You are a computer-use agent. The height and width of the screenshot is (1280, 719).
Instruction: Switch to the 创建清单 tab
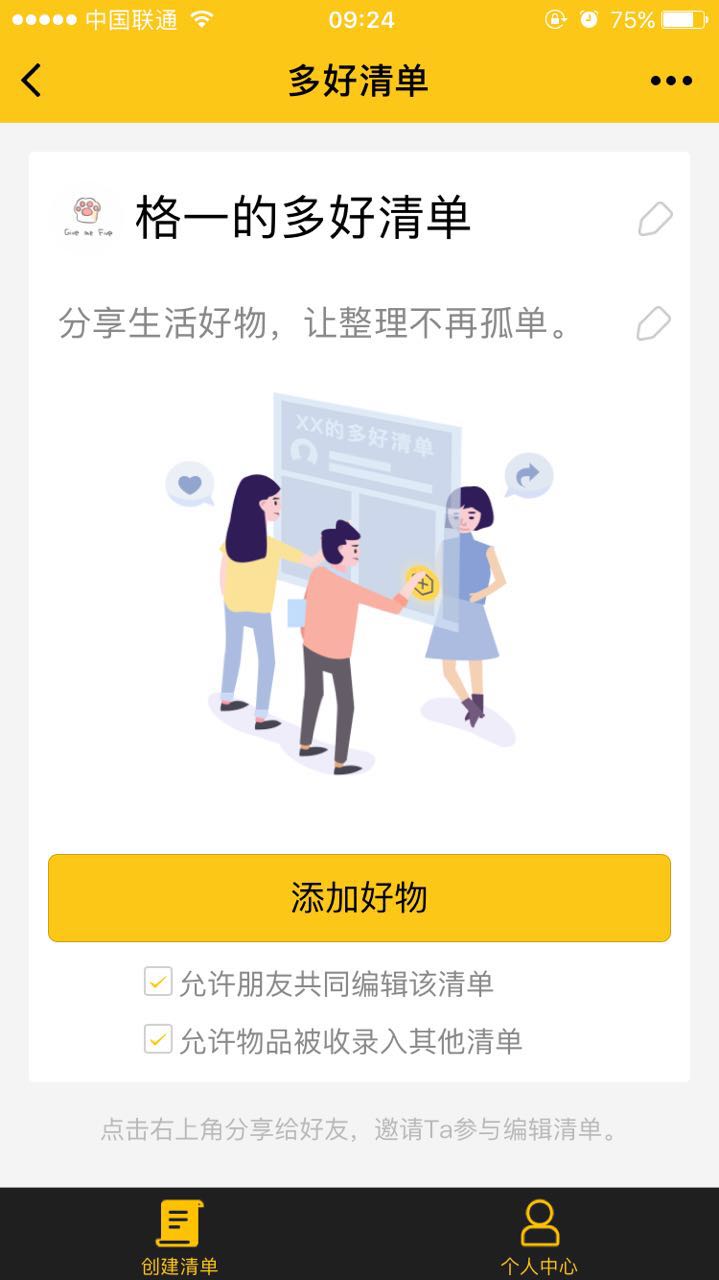coord(179,1236)
